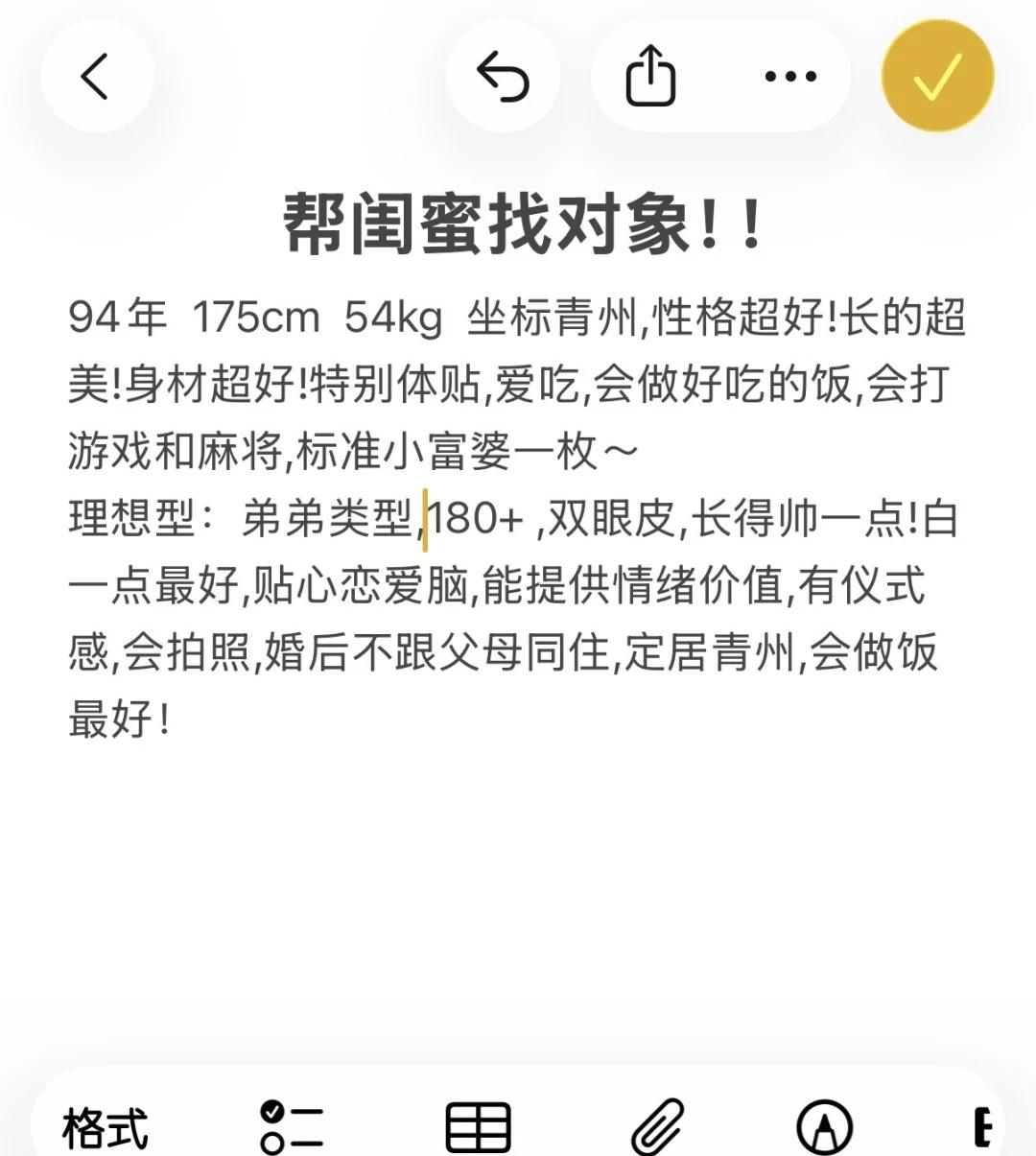The image size is (1036, 1156).
Task: Open the share icon at the top
Action: (651, 76)
